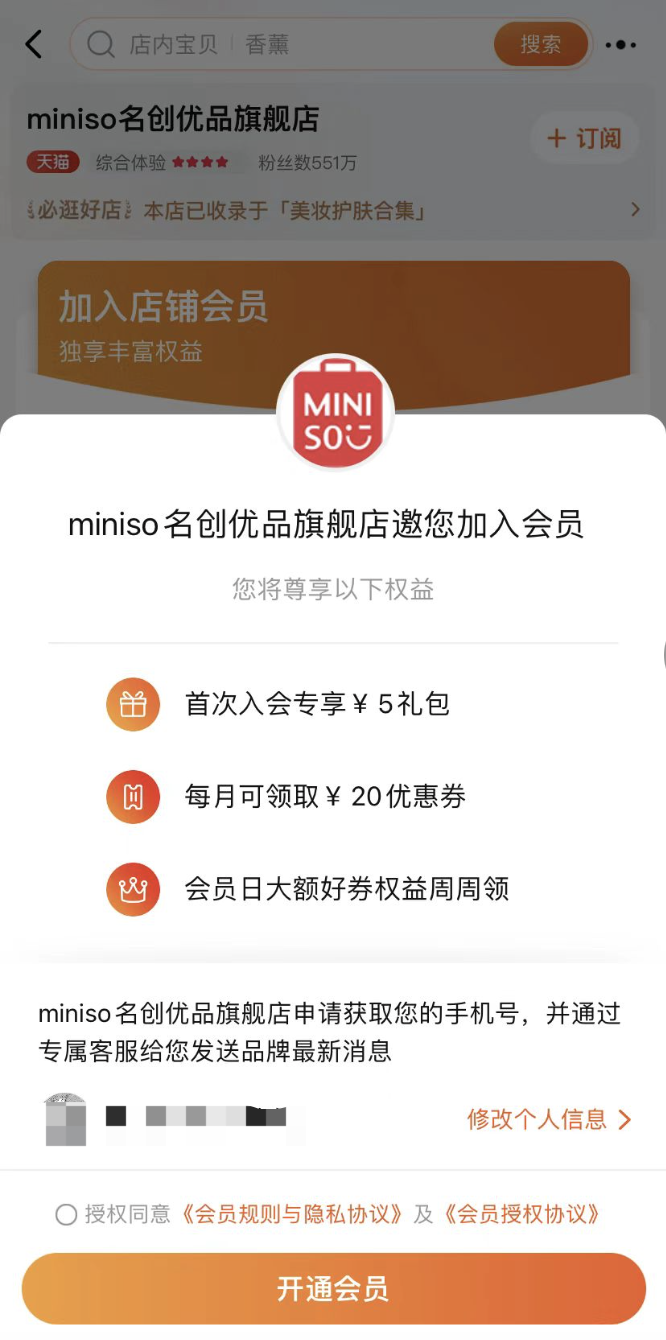Check the 授权同意 agreement circle
The image size is (666, 1340).
[x=66, y=1215]
